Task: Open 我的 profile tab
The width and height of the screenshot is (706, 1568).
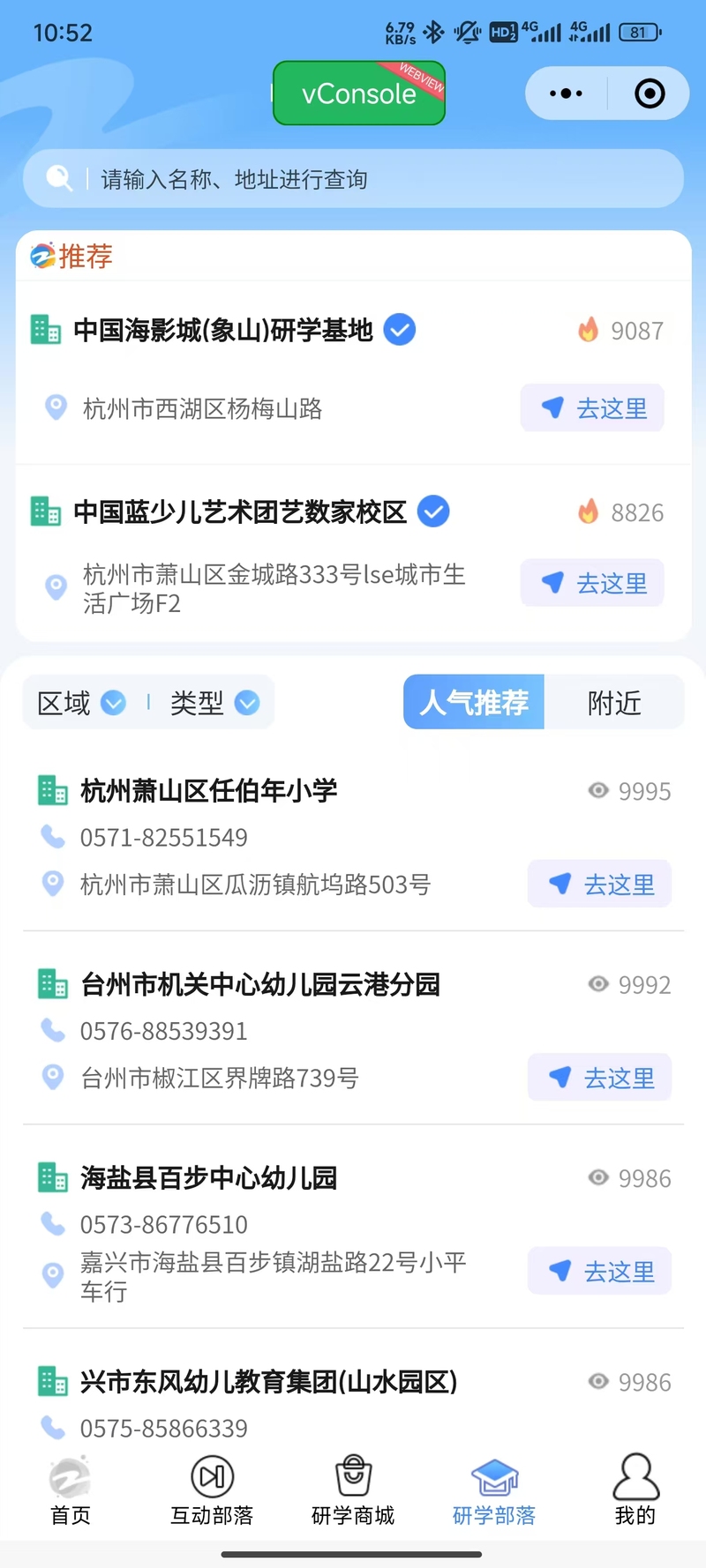Action: 635,1490
